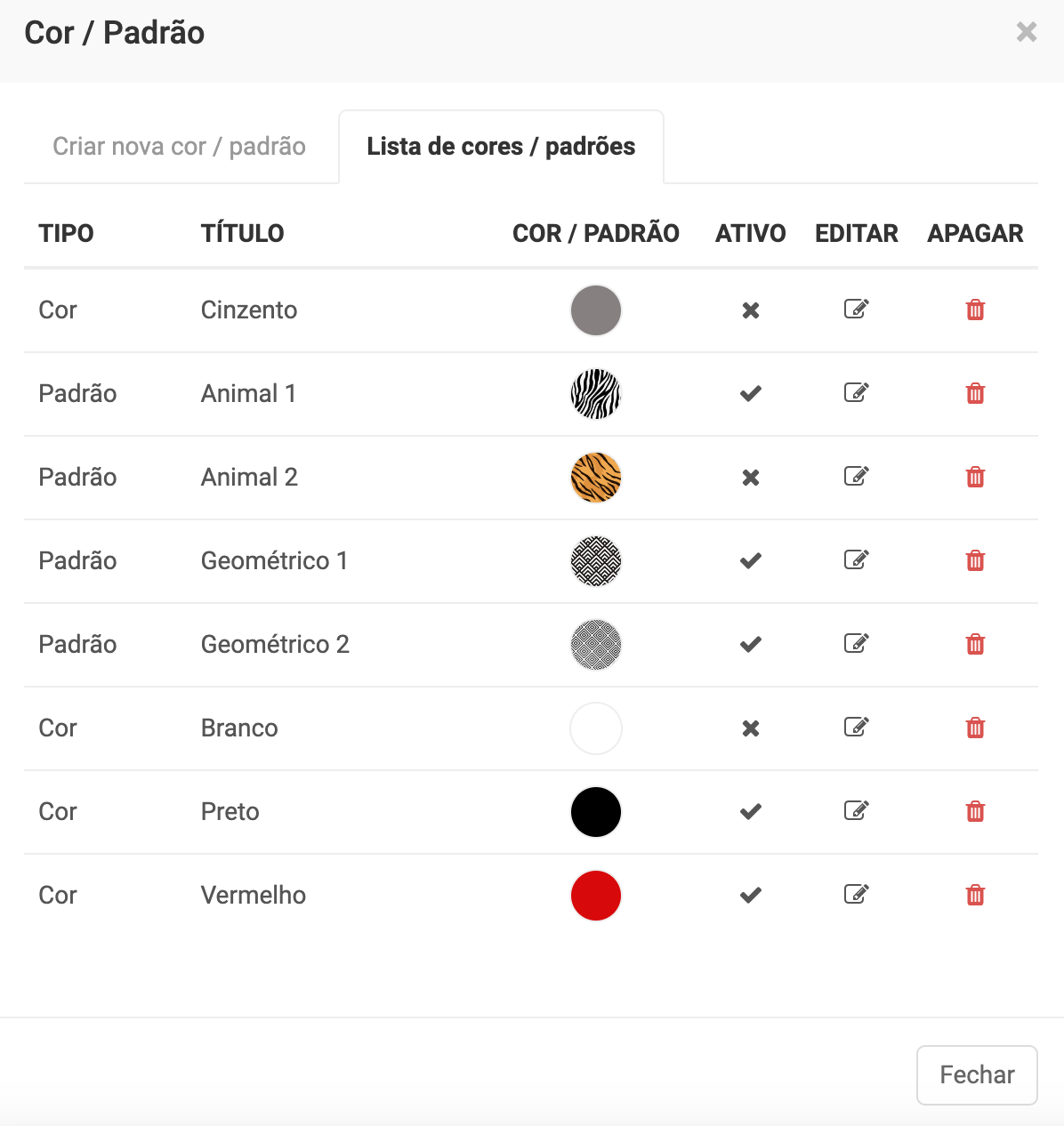Image resolution: width=1064 pixels, height=1126 pixels.
Task: Tap the Fechar button
Action: (x=977, y=1074)
